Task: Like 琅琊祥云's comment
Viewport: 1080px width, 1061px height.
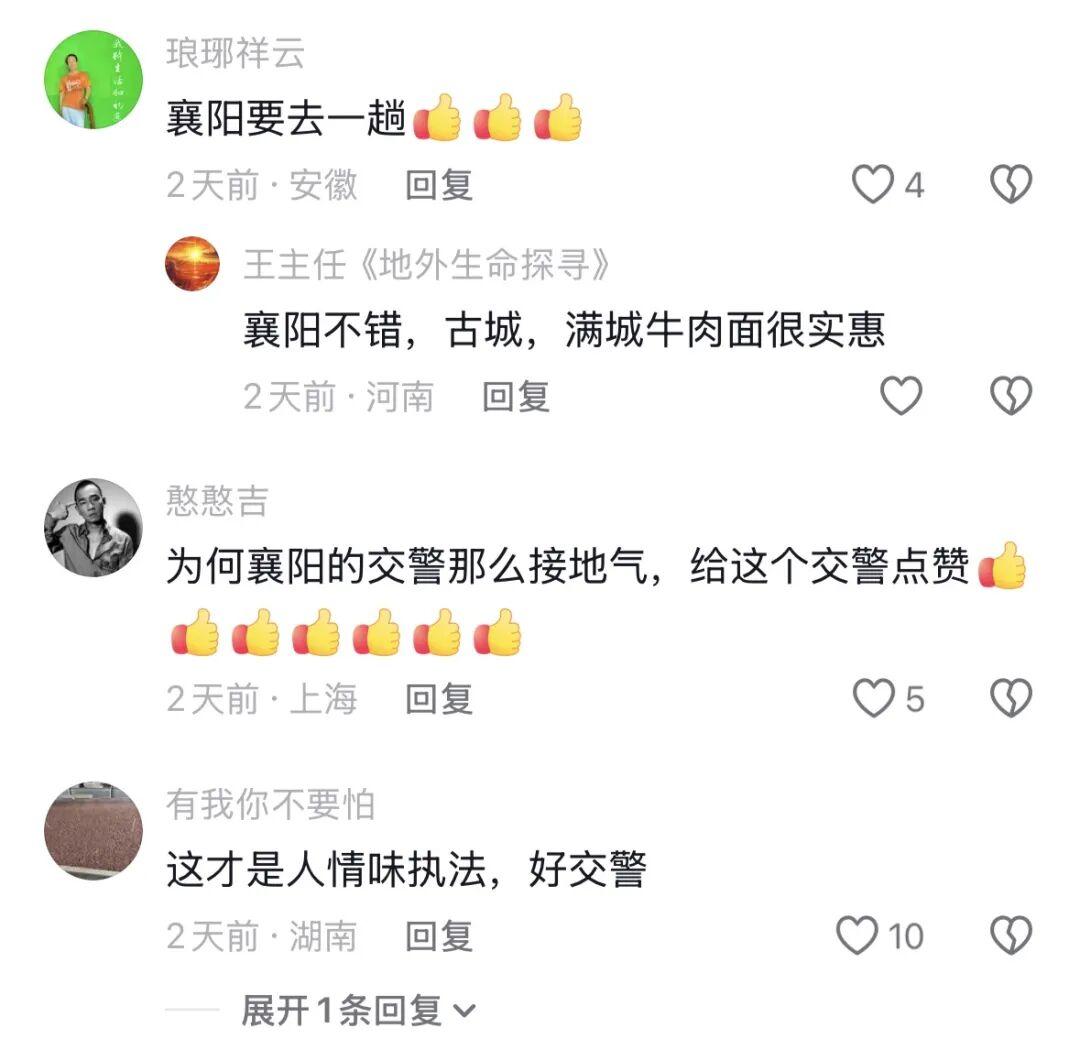Action: [x=873, y=185]
